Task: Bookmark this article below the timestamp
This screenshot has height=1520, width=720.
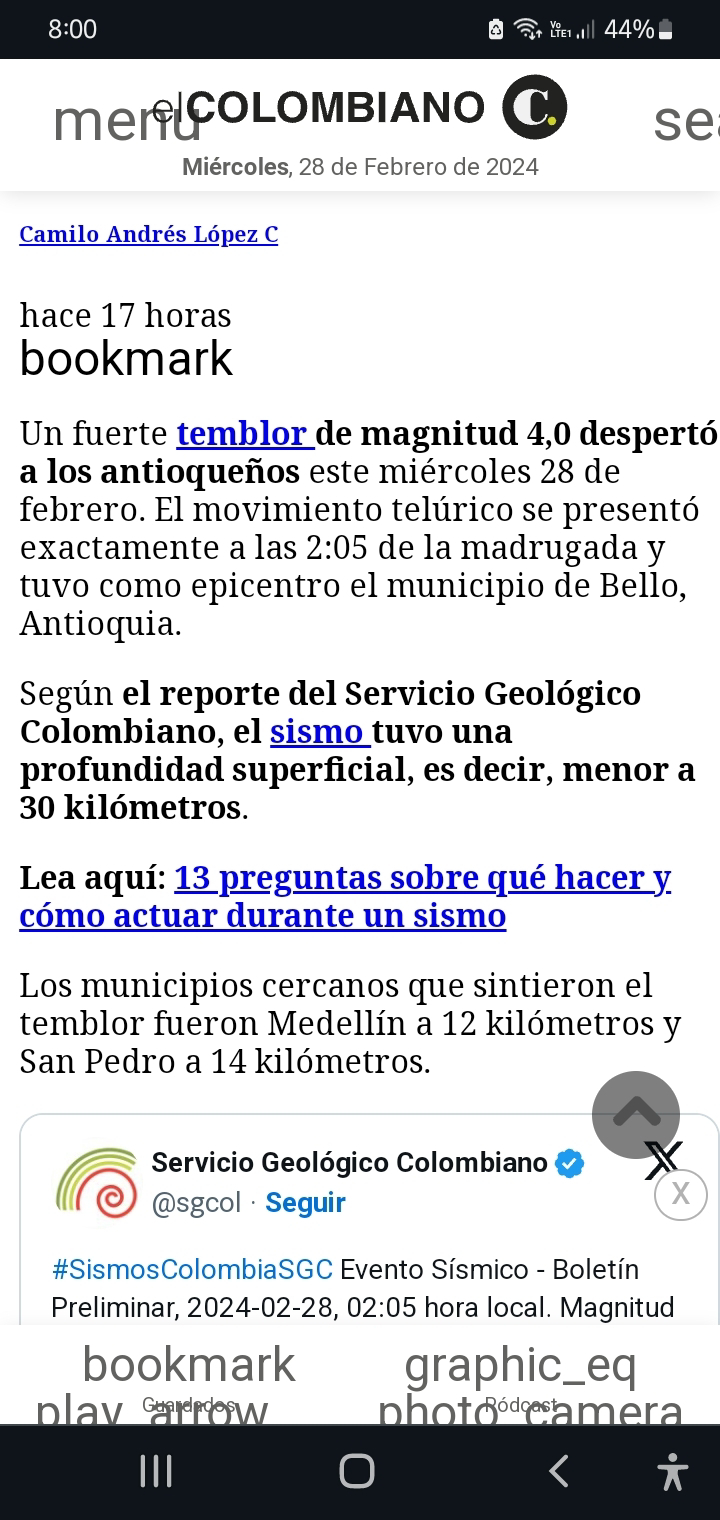Action: click(x=126, y=359)
